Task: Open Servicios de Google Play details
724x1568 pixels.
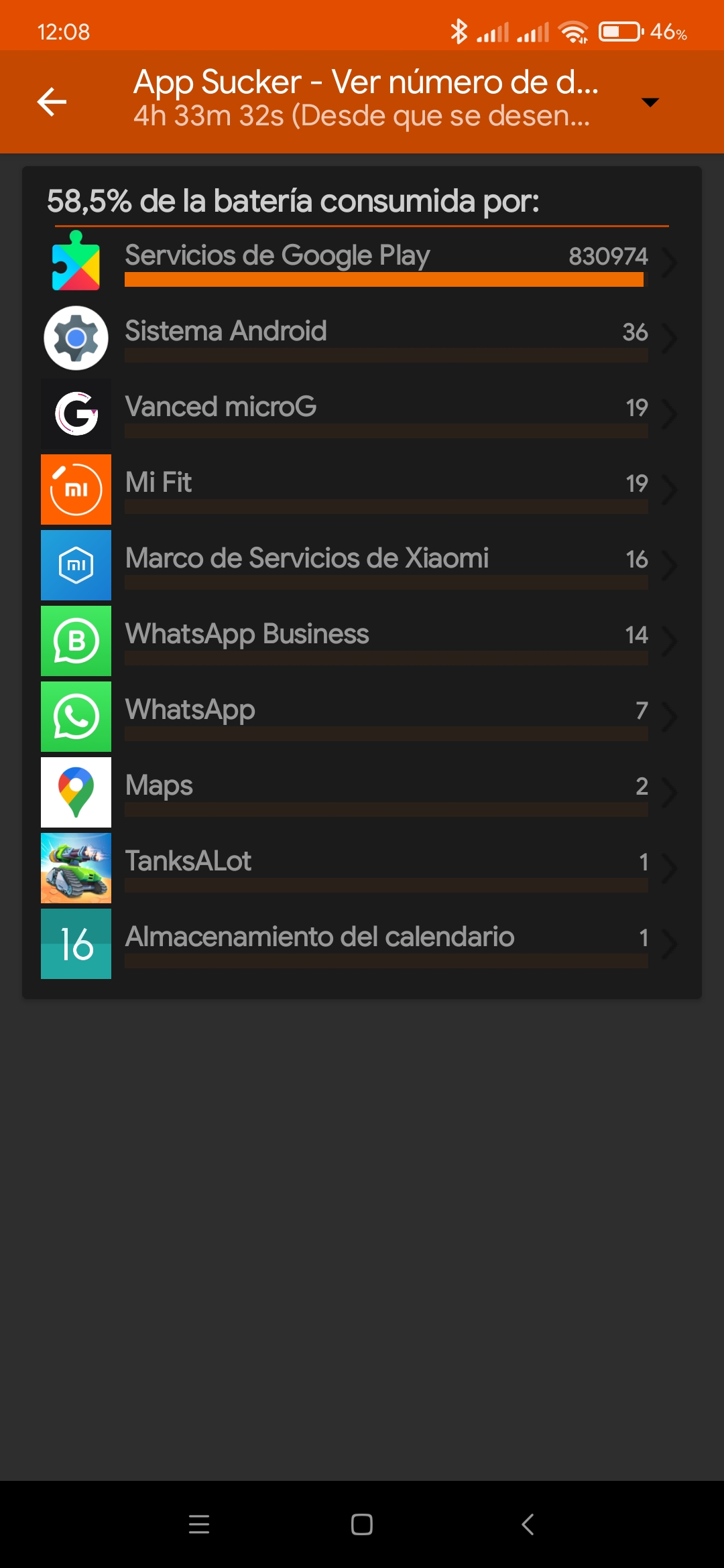Action: 362,261
